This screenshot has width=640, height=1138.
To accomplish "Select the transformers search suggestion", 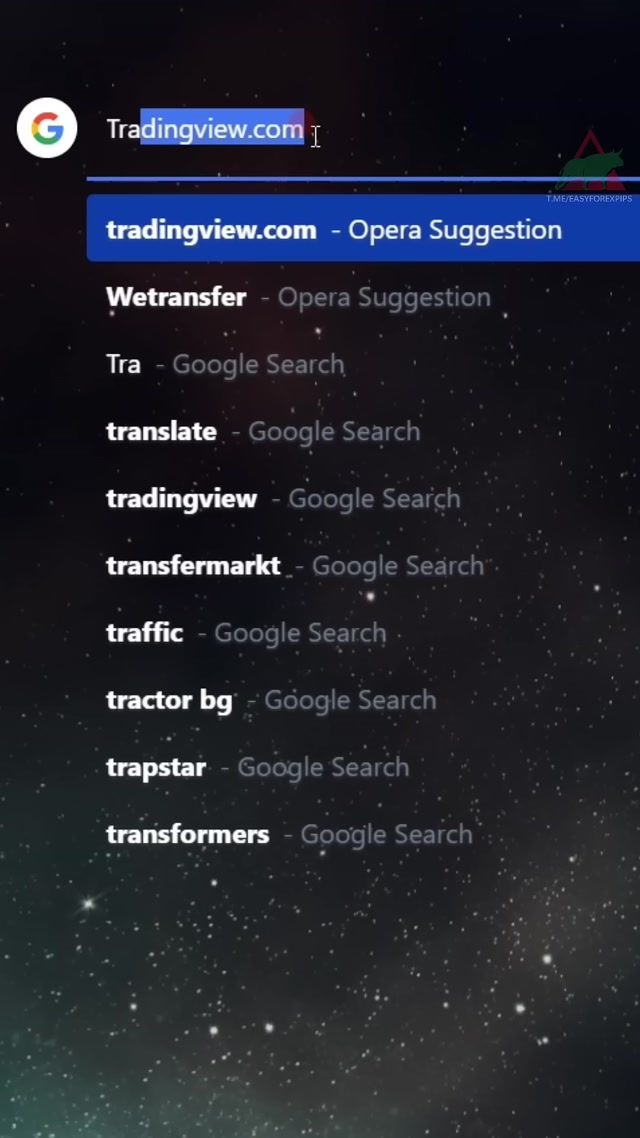I will [x=288, y=834].
